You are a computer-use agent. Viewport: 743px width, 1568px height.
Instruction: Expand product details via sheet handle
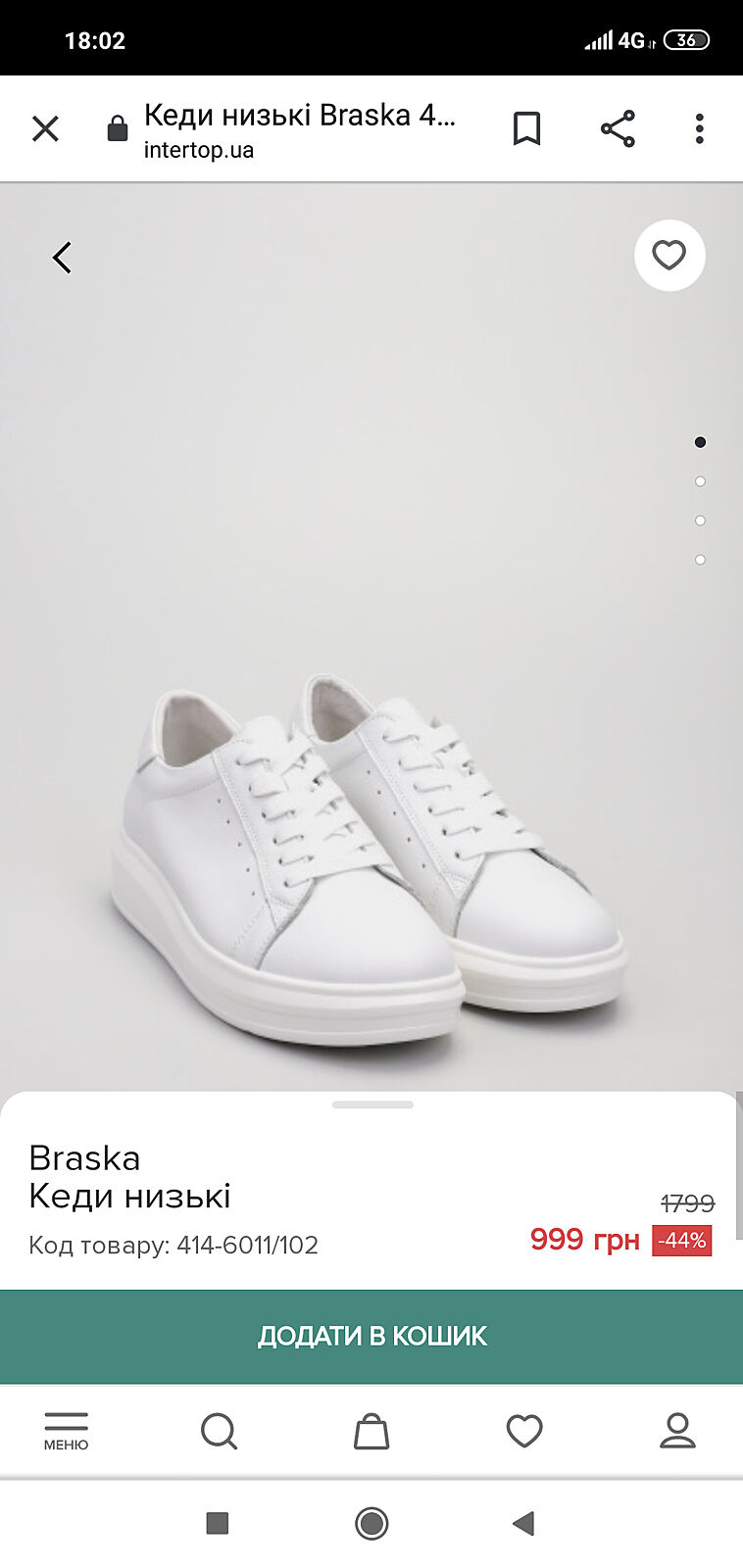pyautogui.click(x=372, y=1104)
